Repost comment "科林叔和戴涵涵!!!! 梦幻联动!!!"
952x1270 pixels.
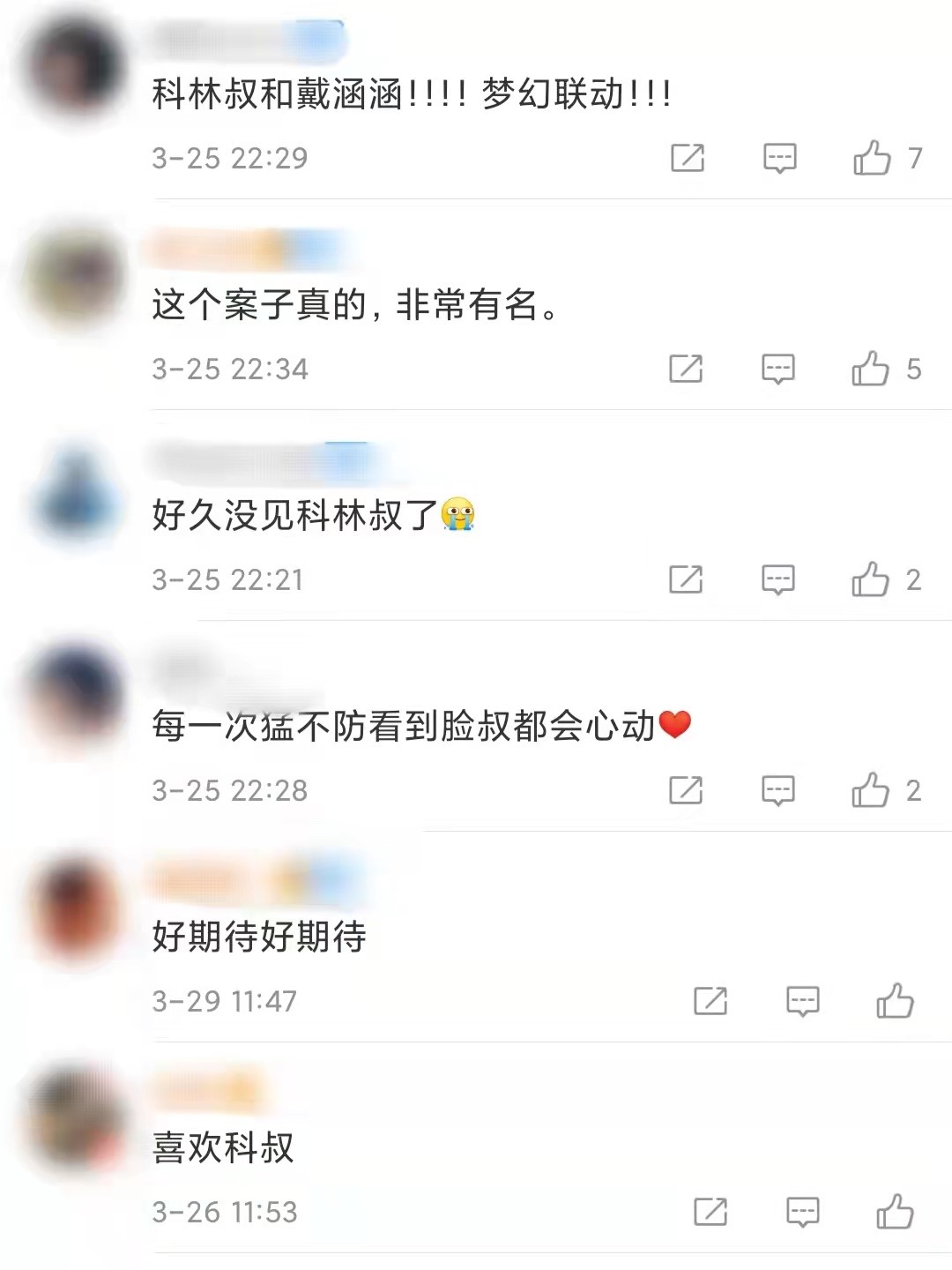point(688,159)
